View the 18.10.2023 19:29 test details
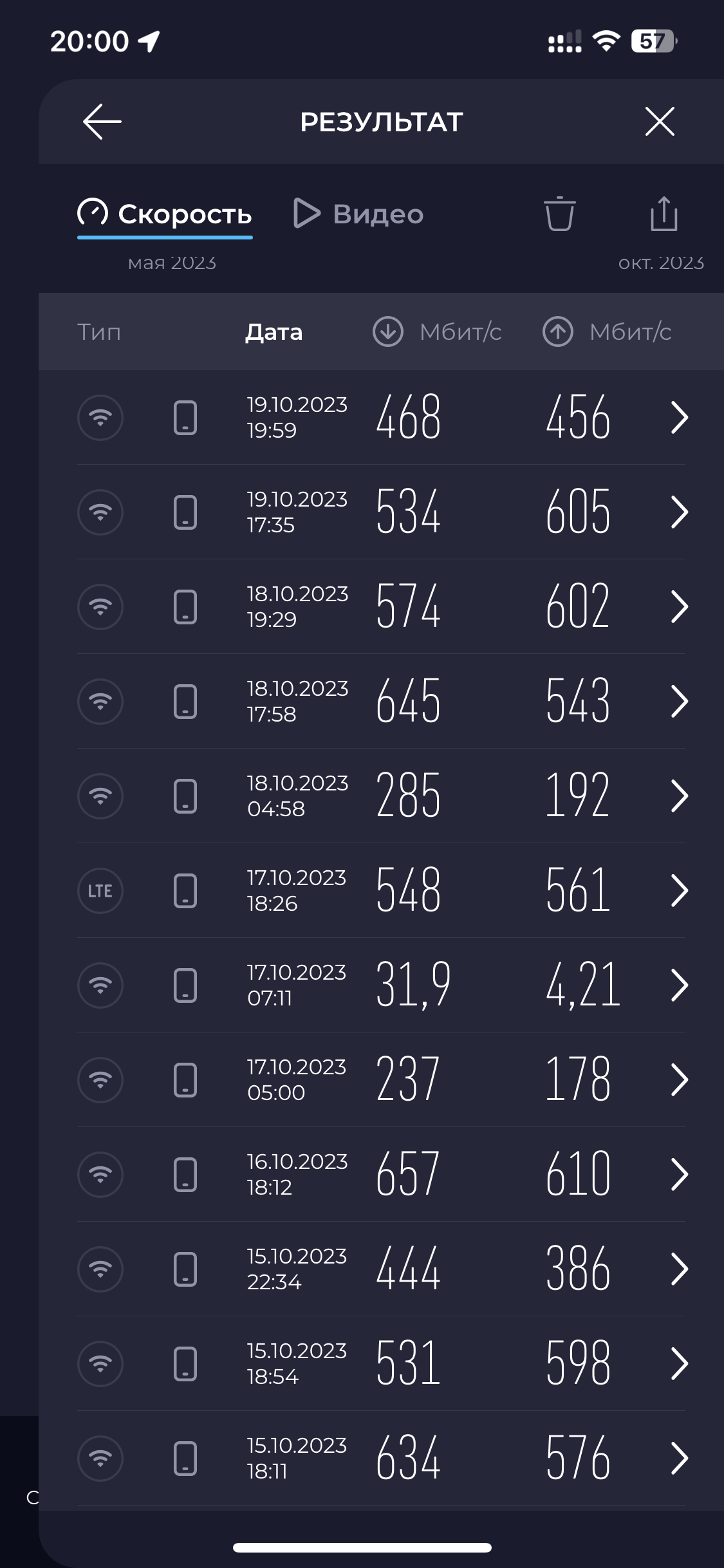This screenshot has width=724, height=1568. pos(381,606)
